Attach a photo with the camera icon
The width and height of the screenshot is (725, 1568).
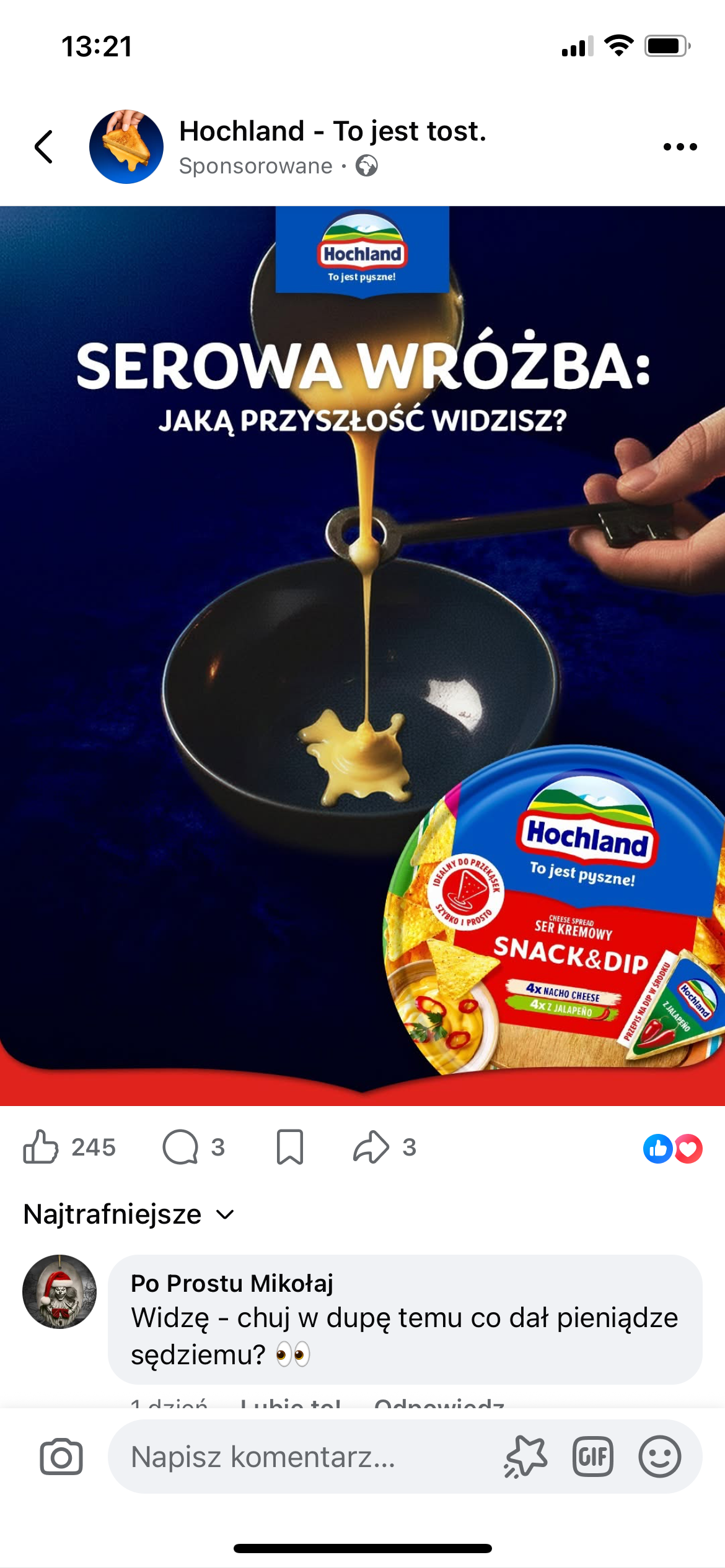tap(61, 1457)
